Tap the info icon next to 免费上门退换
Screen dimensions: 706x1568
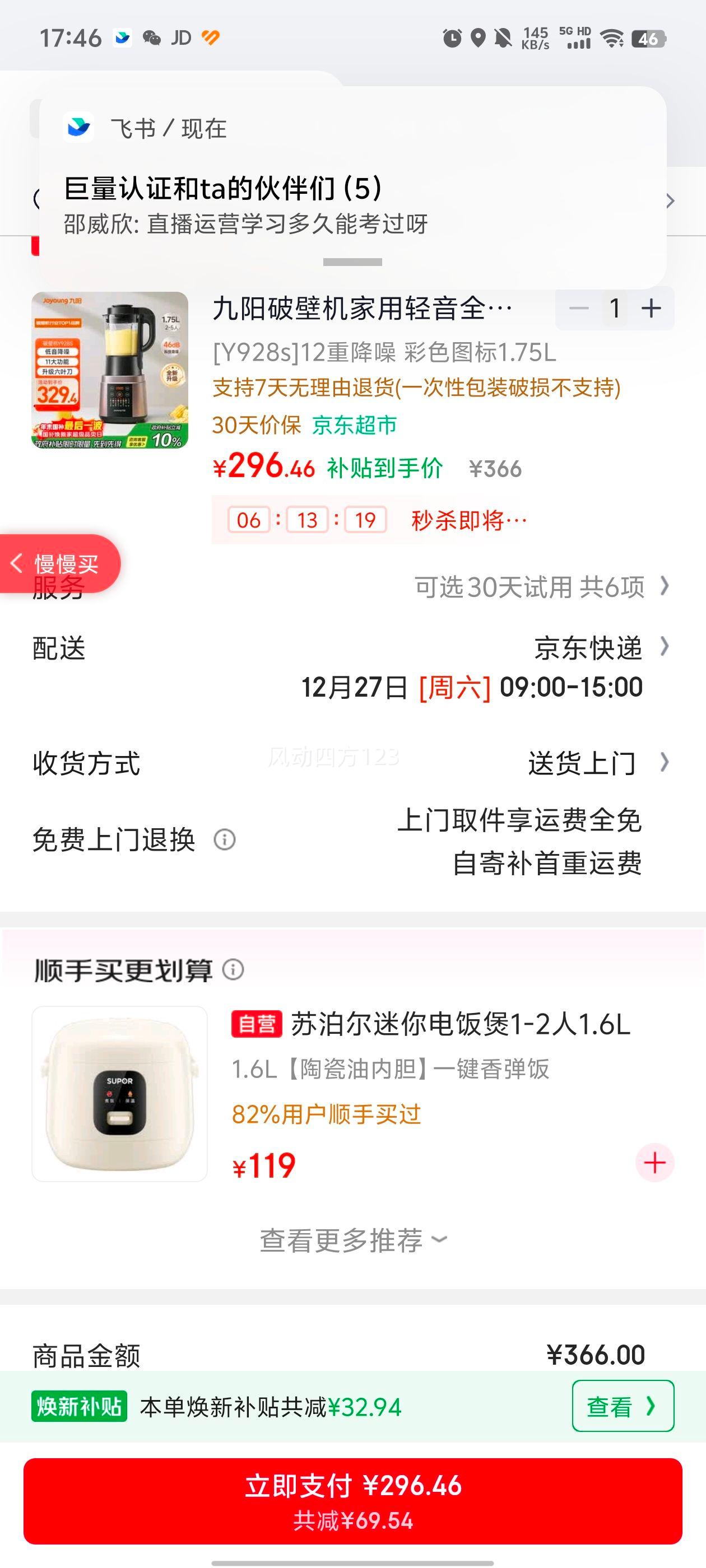225,840
